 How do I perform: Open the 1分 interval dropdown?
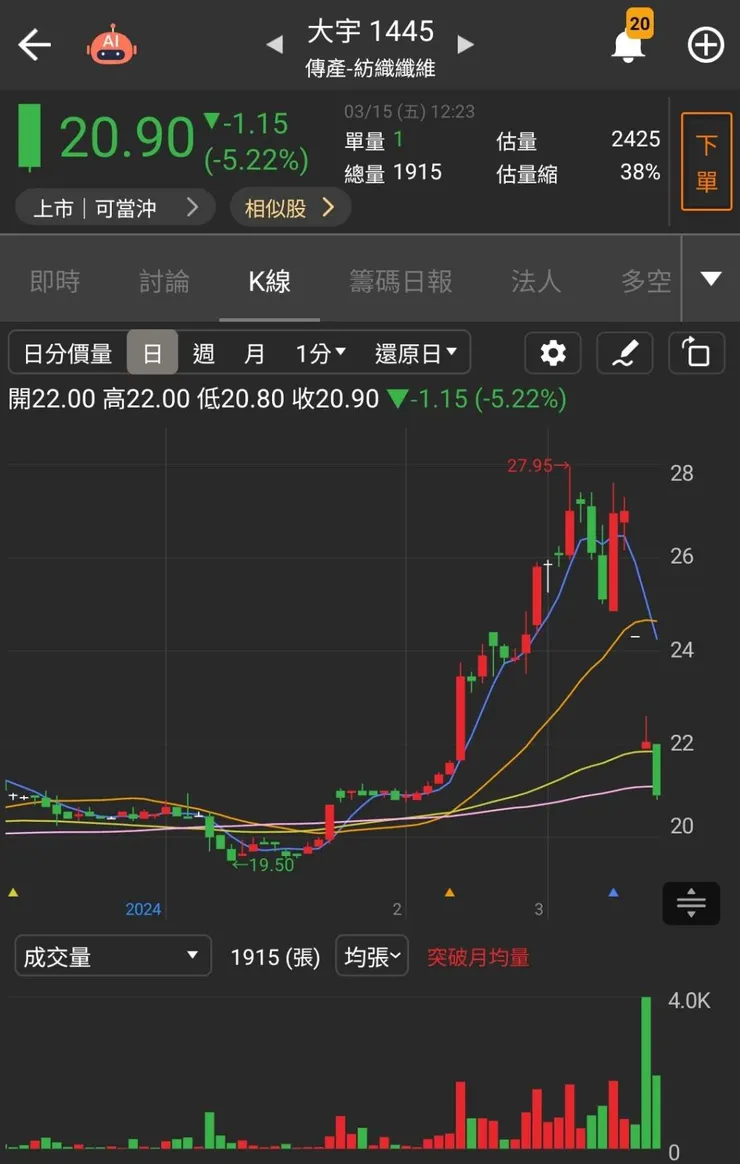pyautogui.click(x=320, y=353)
